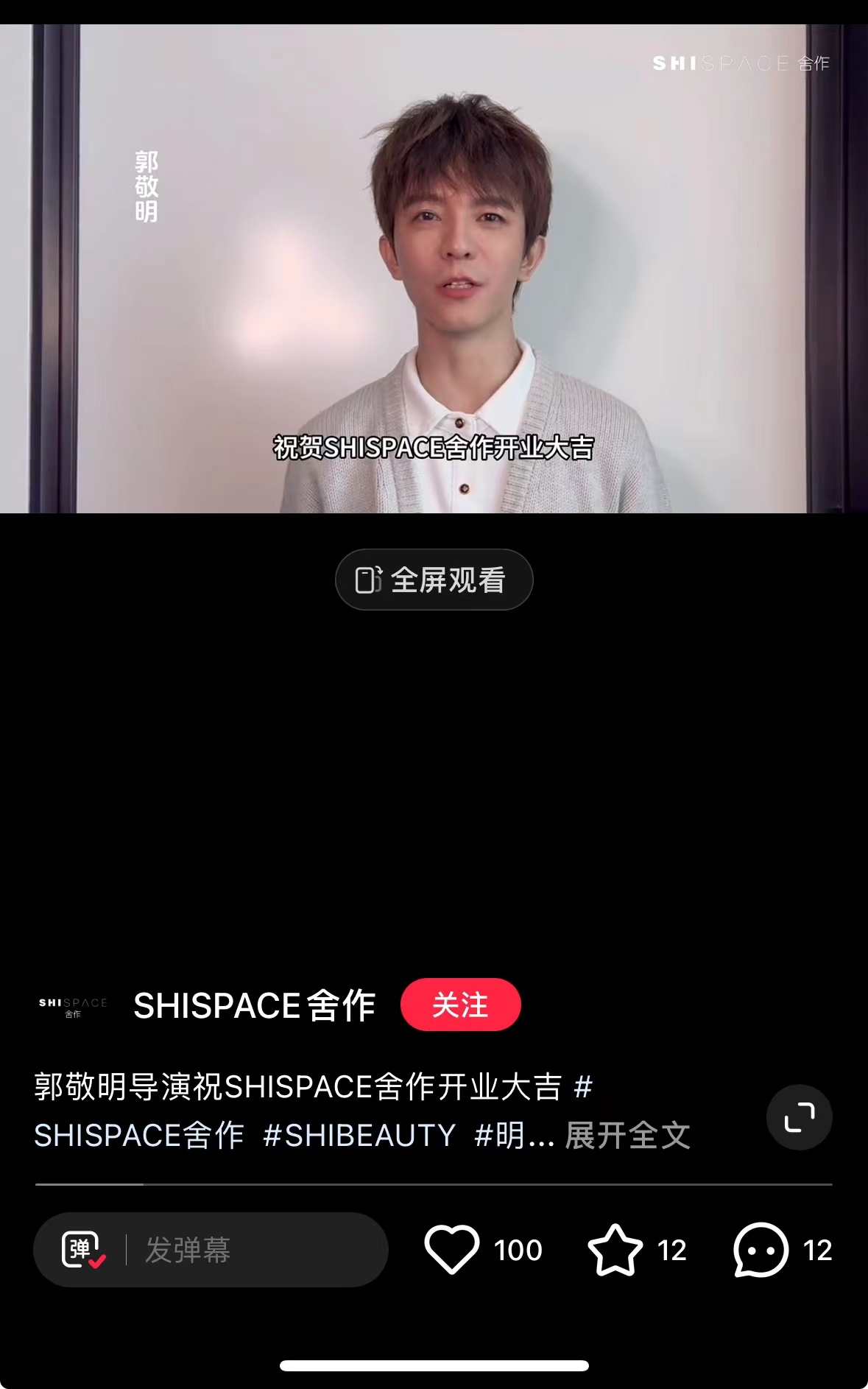868x1389 pixels.
Task: Toggle the 弹 danmaku switch icon
Action: pyautogui.click(x=82, y=1250)
